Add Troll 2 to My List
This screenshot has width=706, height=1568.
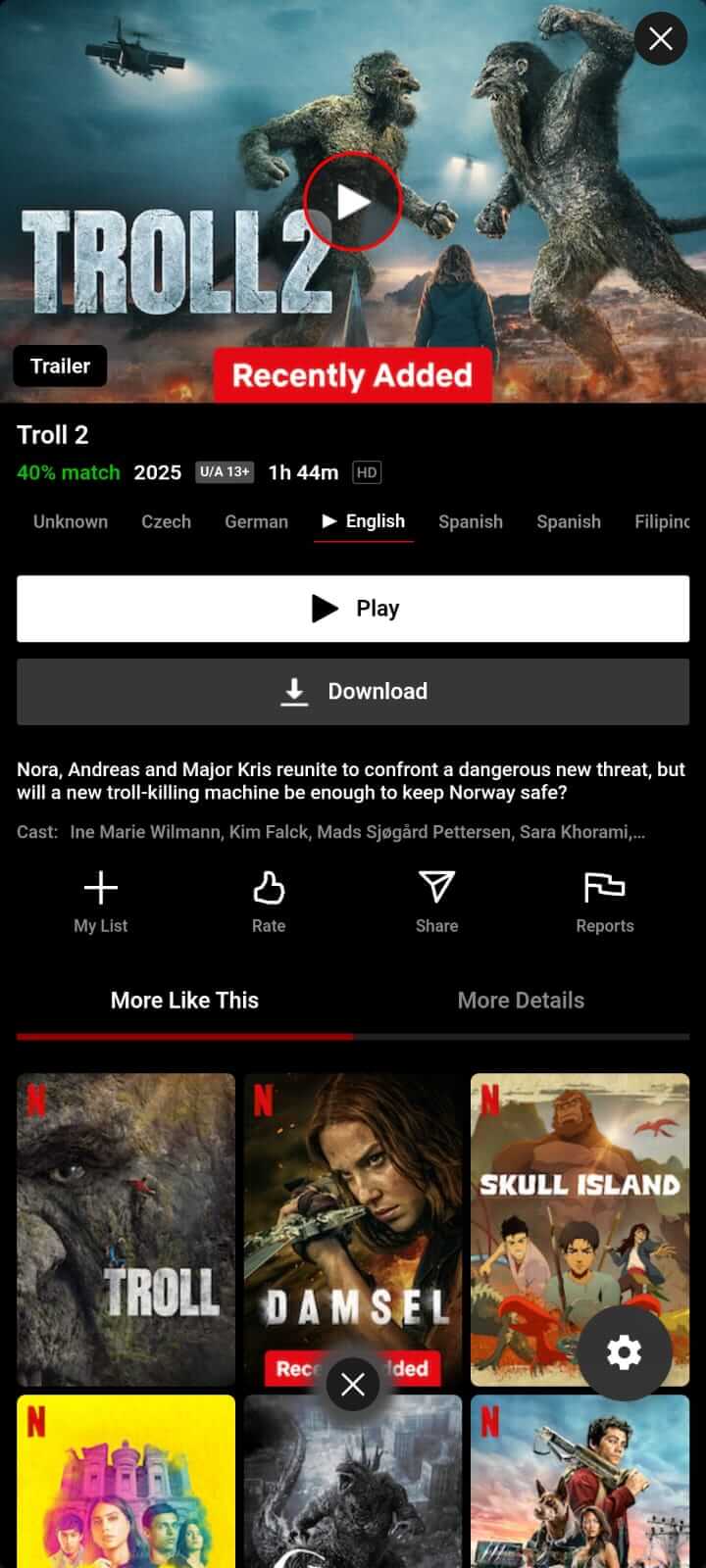click(x=101, y=902)
